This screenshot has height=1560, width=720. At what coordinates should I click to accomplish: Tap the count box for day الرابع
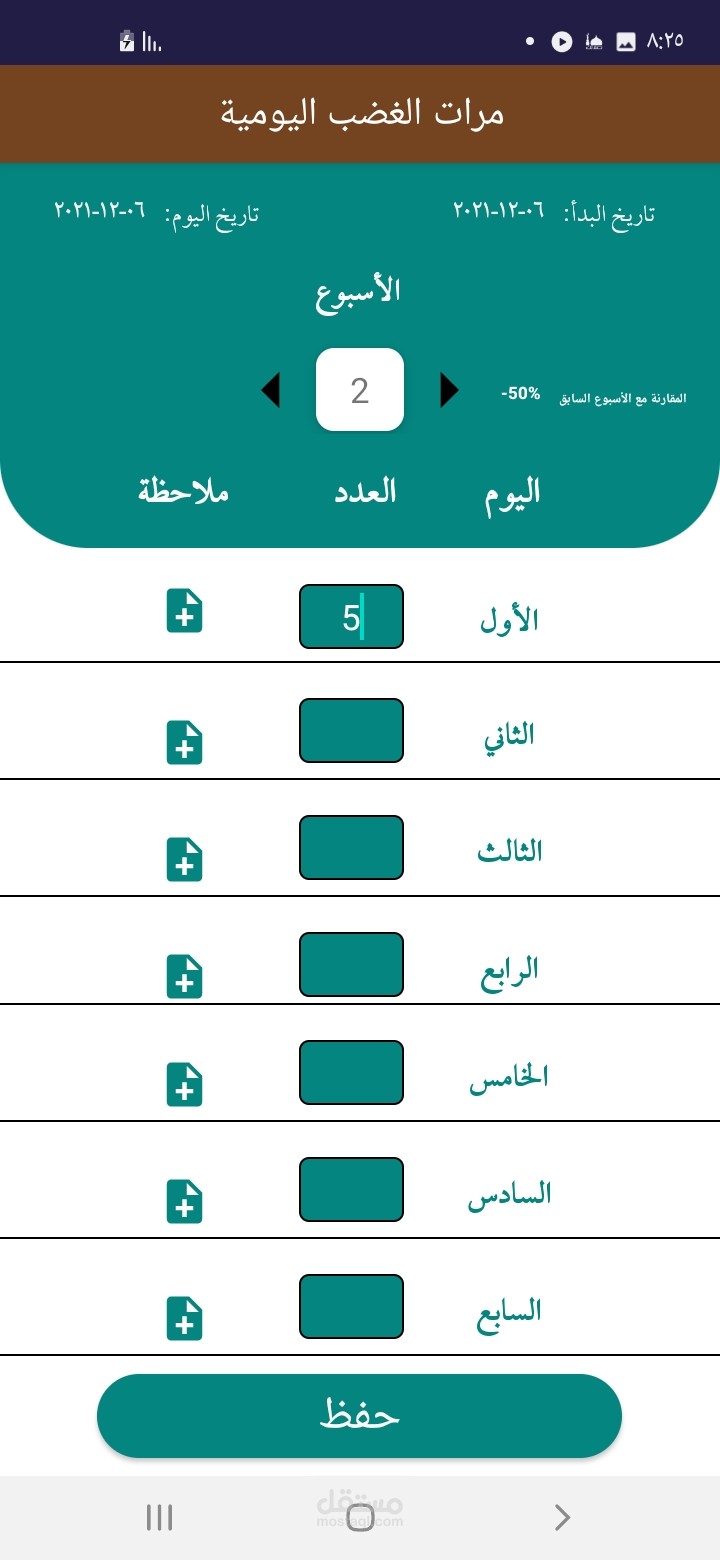pos(351,965)
